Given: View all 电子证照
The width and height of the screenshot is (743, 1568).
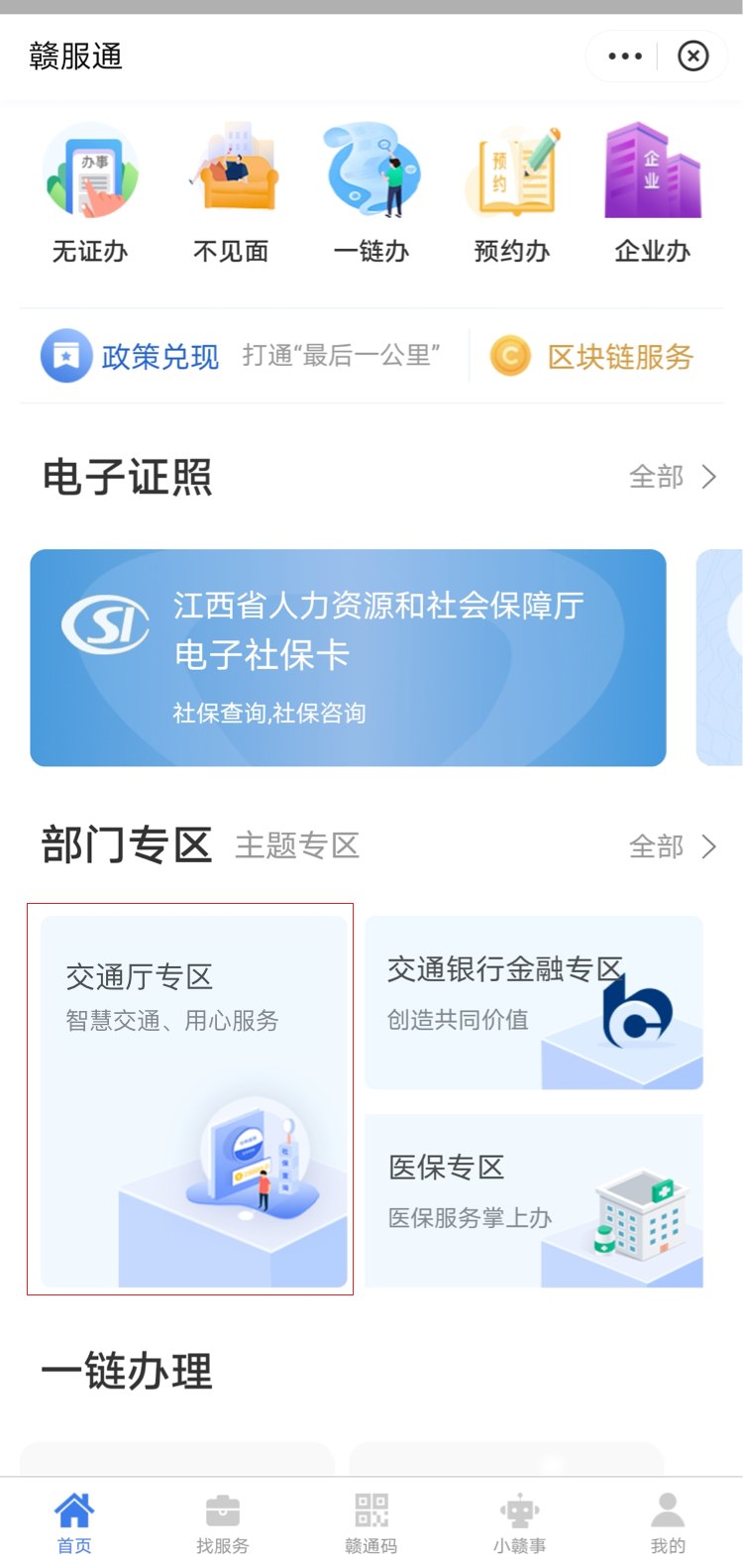Looking at the screenshot, I should 673,478.
